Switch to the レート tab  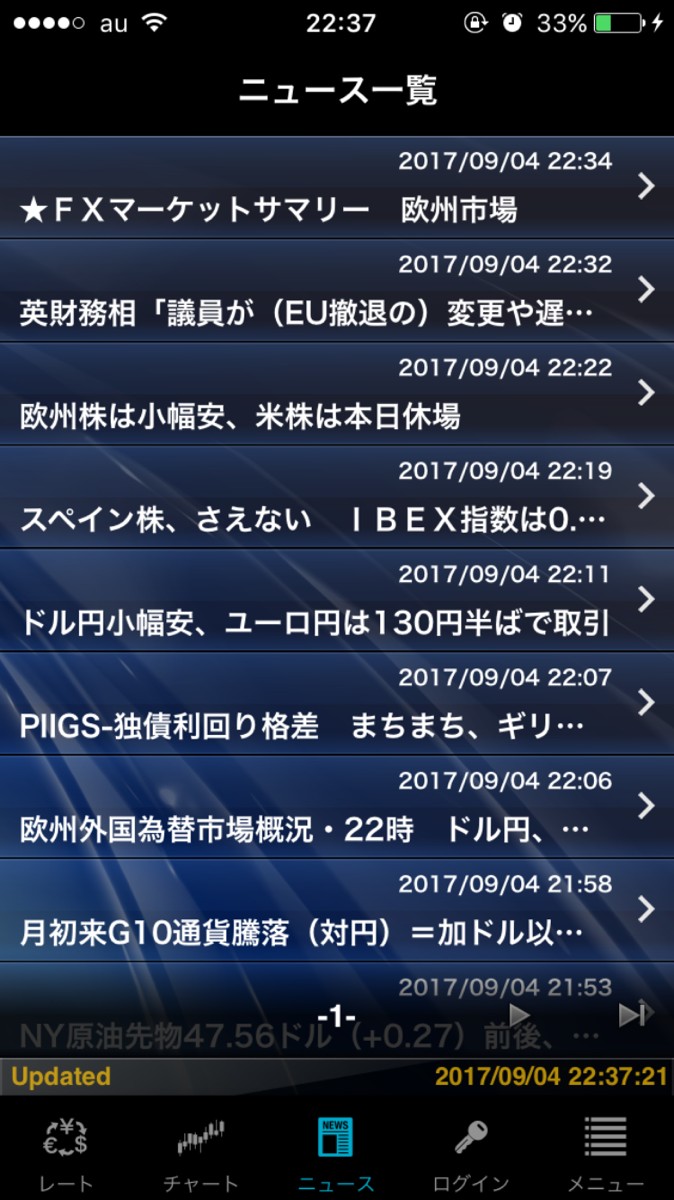coord(66,1152)
